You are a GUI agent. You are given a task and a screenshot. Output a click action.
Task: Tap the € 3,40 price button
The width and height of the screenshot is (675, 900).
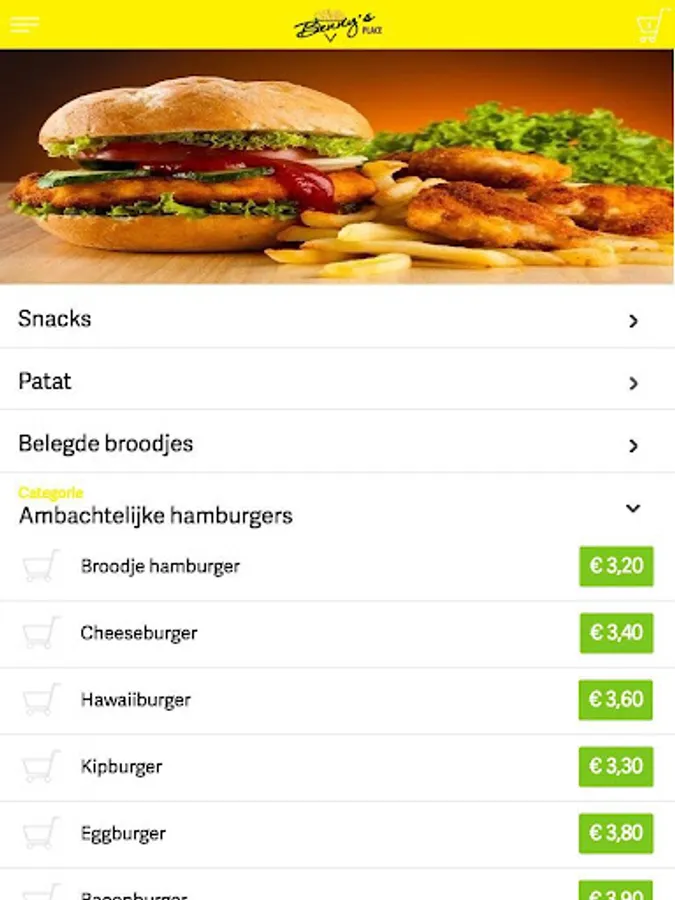point(615,633)
